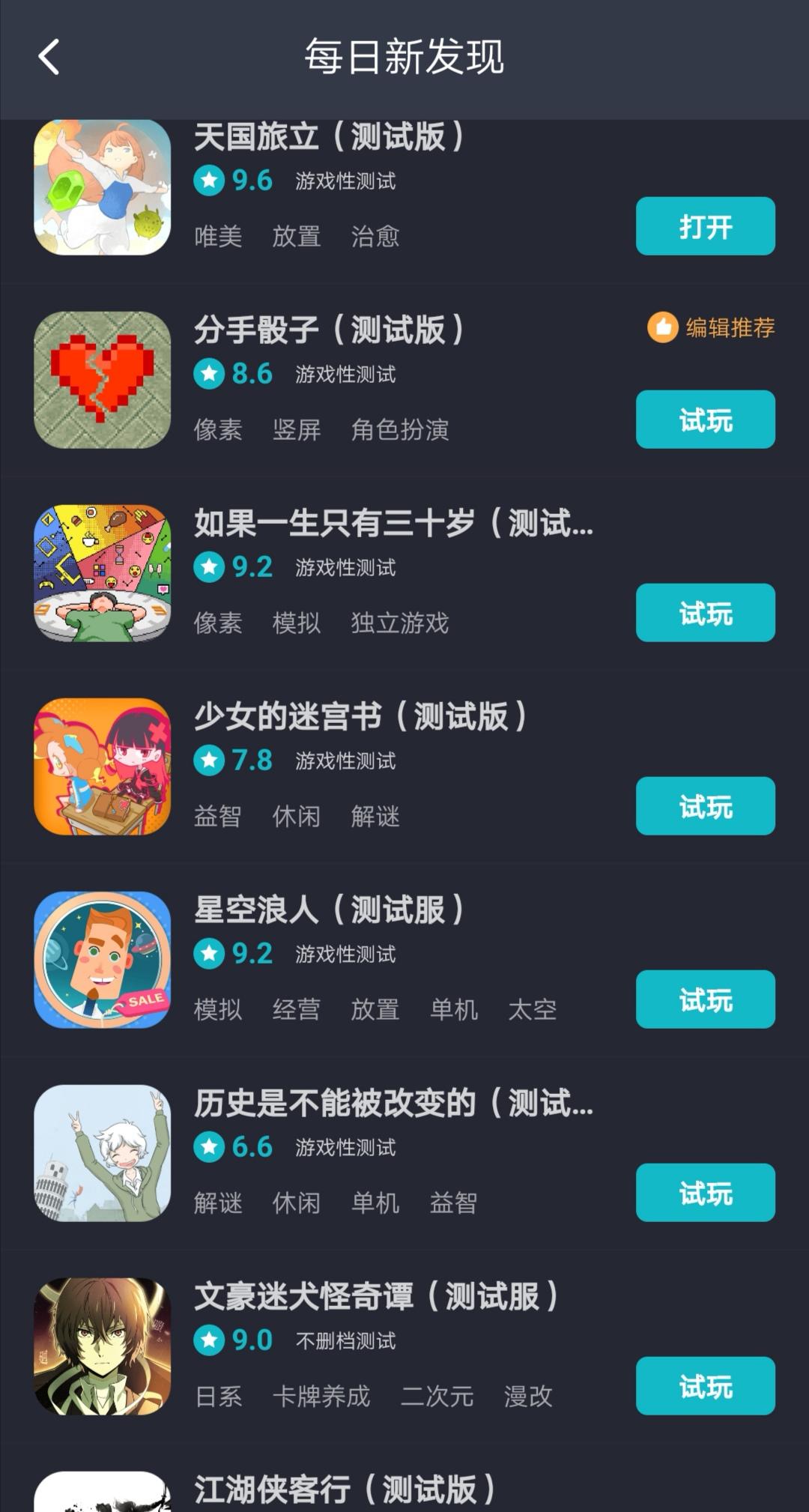Image resolution: width=809 pixels, height=1512 pixels.
Task: Open the 少女的迷宫书 game icon
Action: tap(103, 766)
